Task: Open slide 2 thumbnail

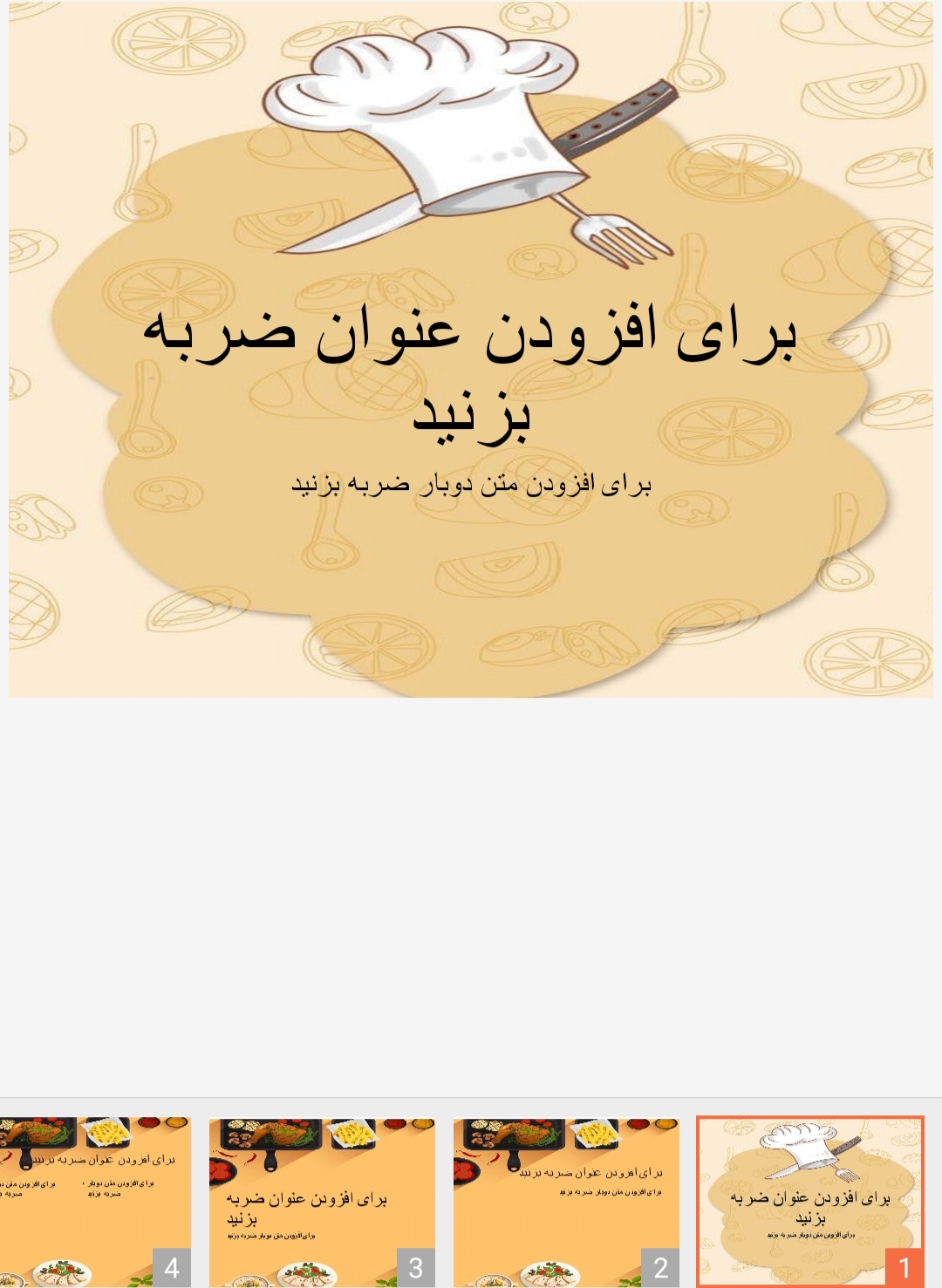Action: click(566, 1201)
